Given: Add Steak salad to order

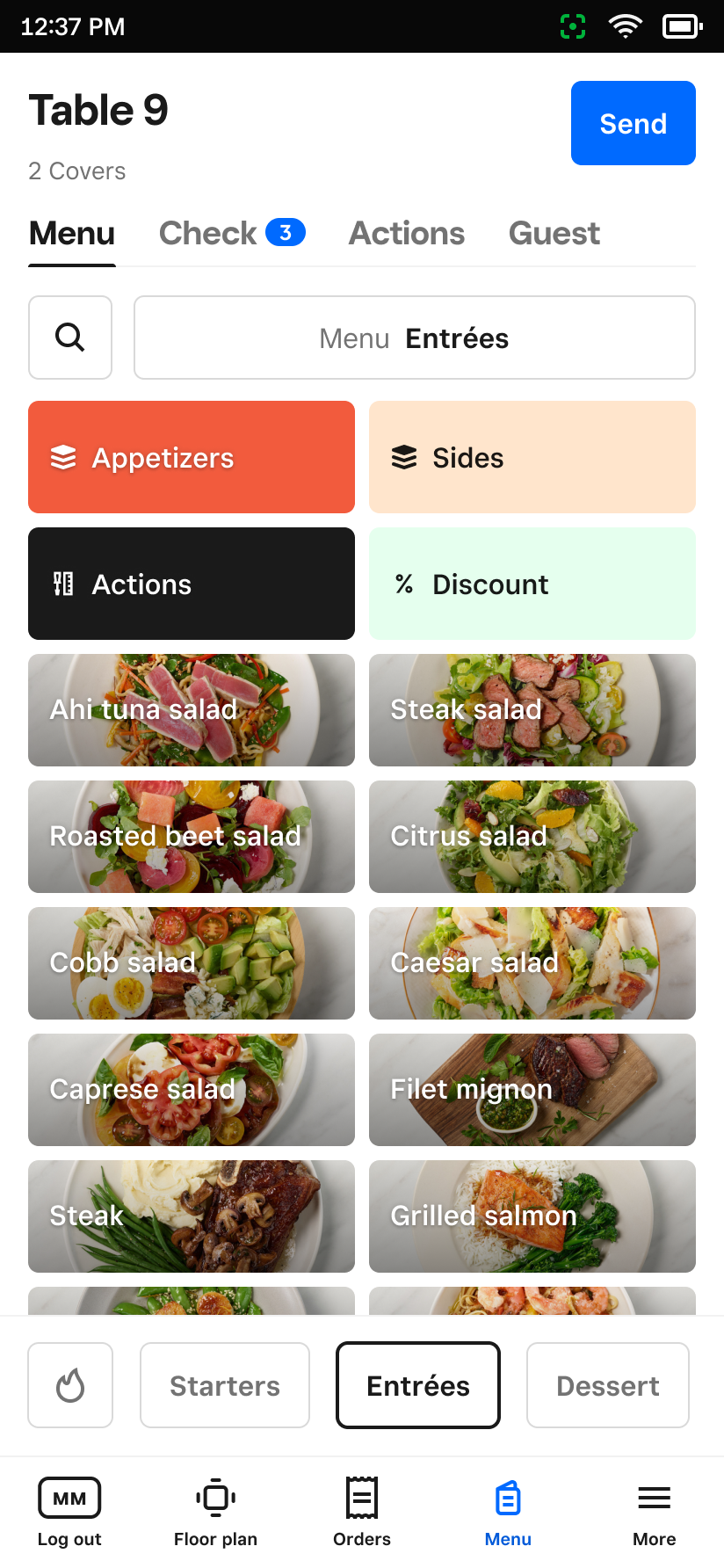Looking at the screenshot, I should pos(532,710).
